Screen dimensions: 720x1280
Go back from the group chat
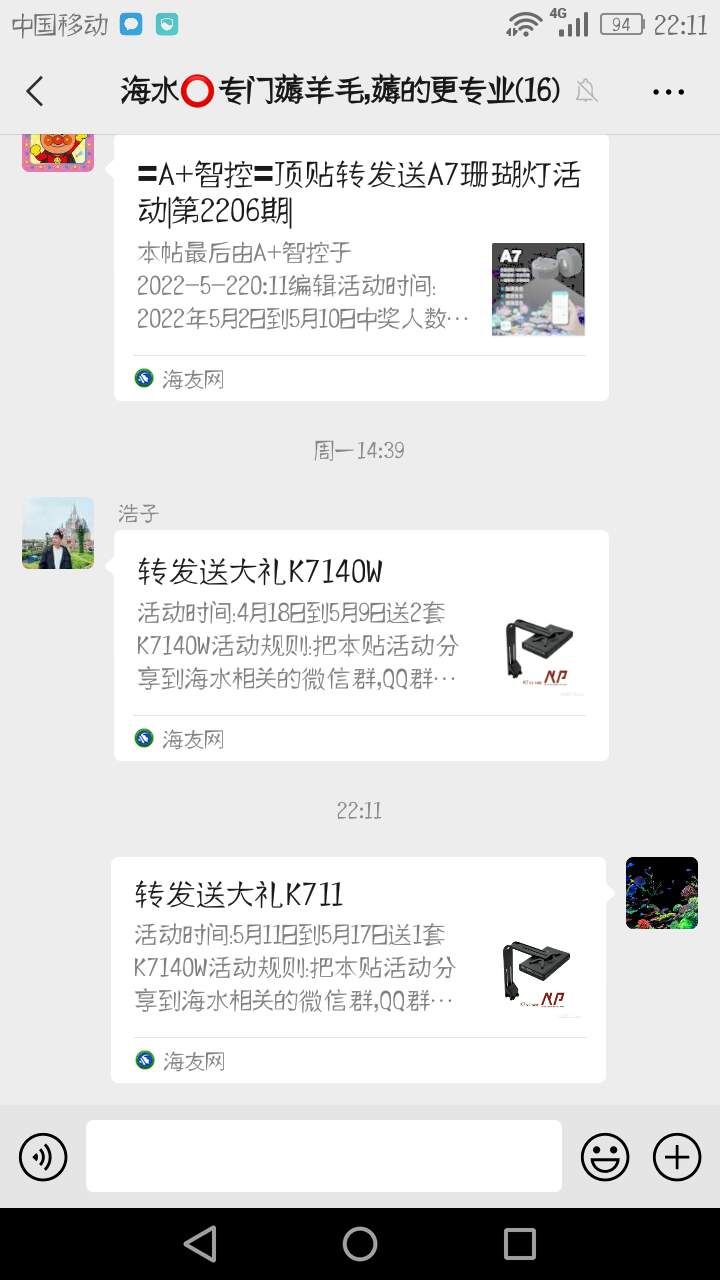click(x=35, y=91)
